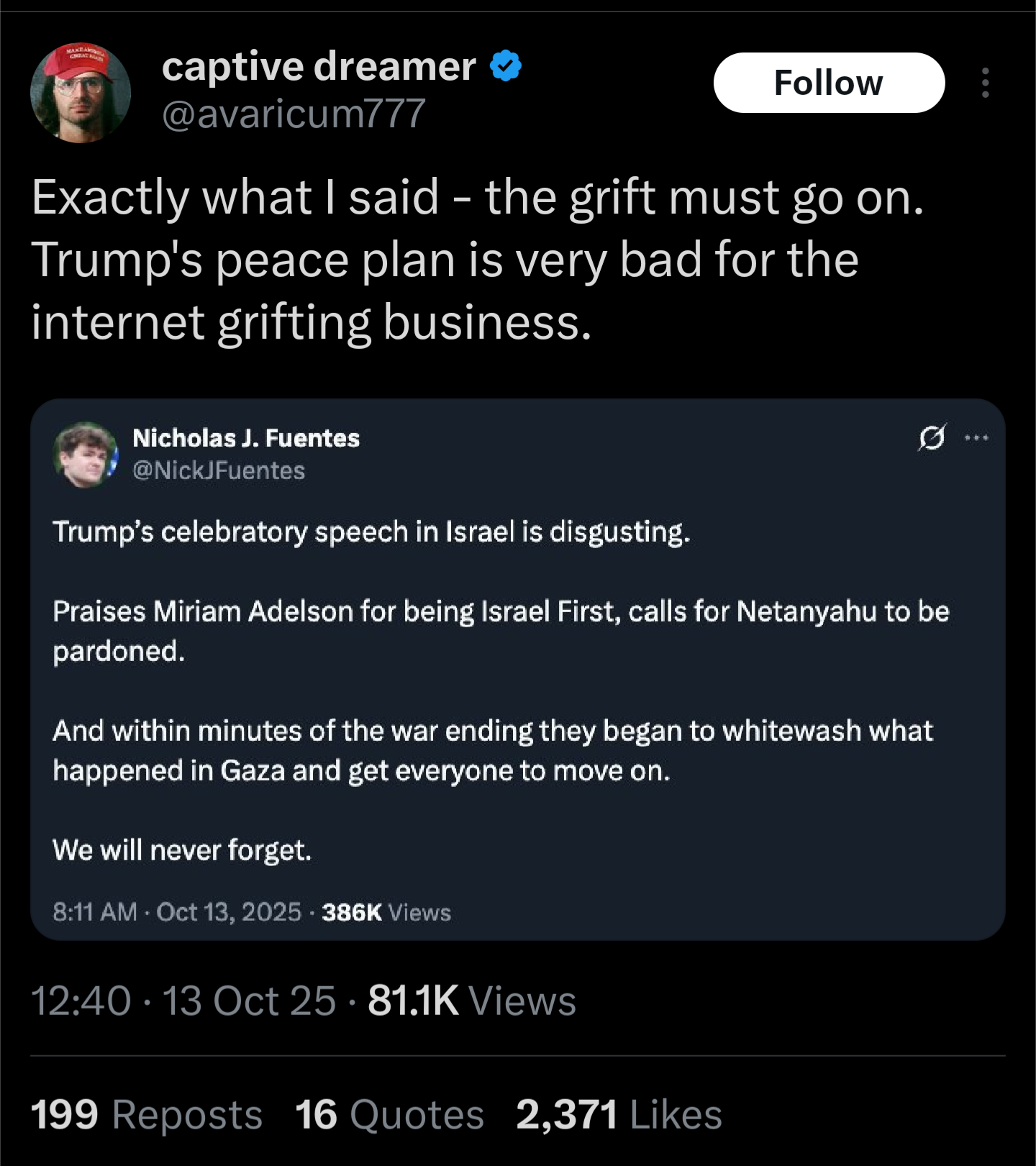Show the 16 Quotes
1036x1166 pixels.
389,1114
